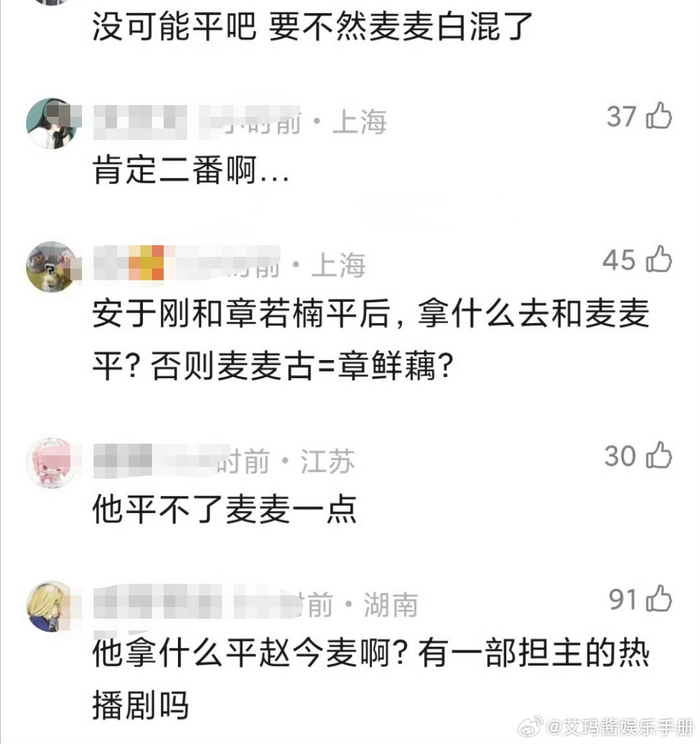Image resolution: width=700 pixels, height=744 pixels.
Task: Like the comment "肯定二番啊…"
Action: click(x=658, y=117)
